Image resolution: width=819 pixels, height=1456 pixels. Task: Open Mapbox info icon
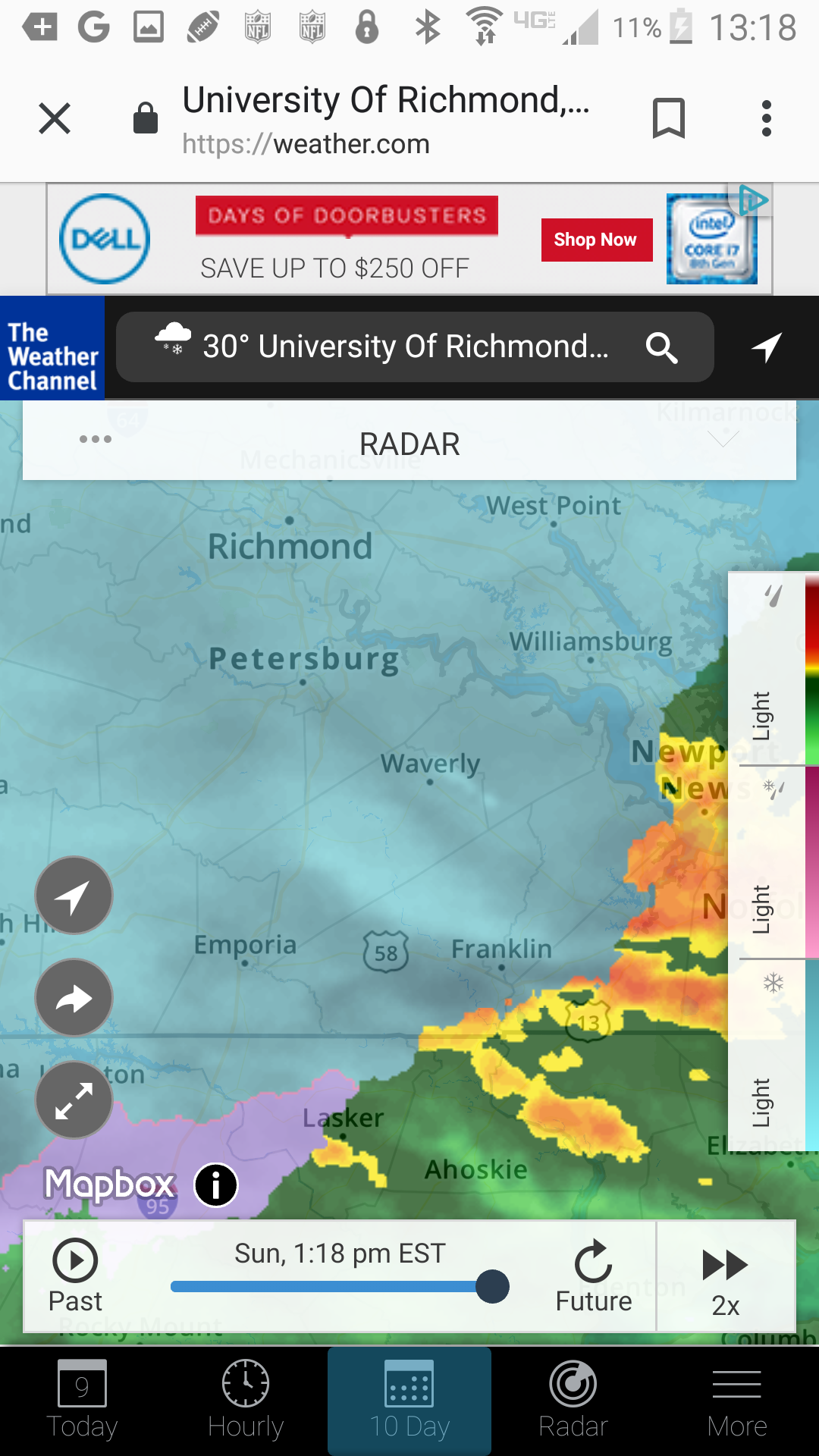coord(216,1185)
